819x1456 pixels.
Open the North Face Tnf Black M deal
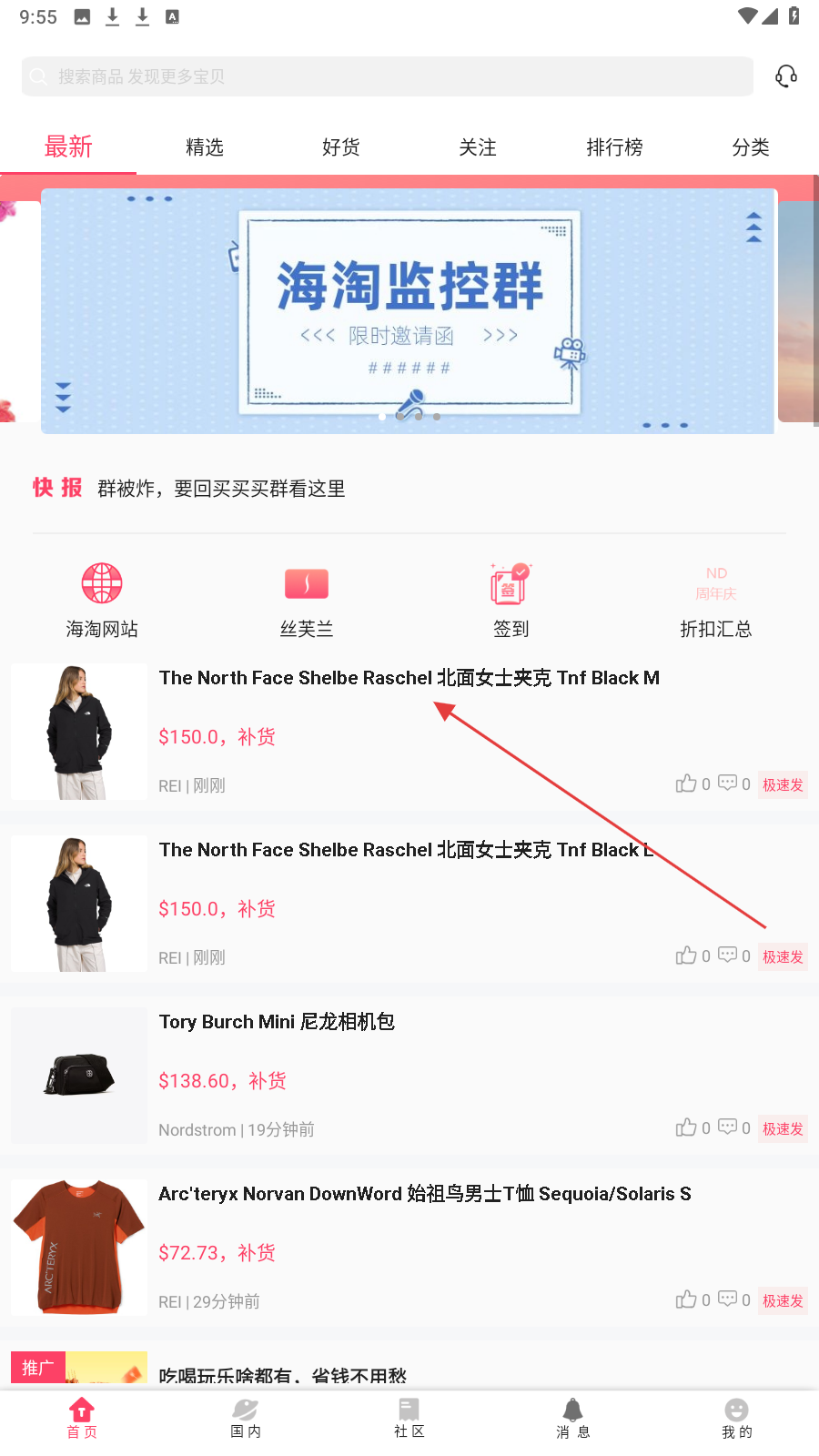pyautogui.click(x=409, y=732)
